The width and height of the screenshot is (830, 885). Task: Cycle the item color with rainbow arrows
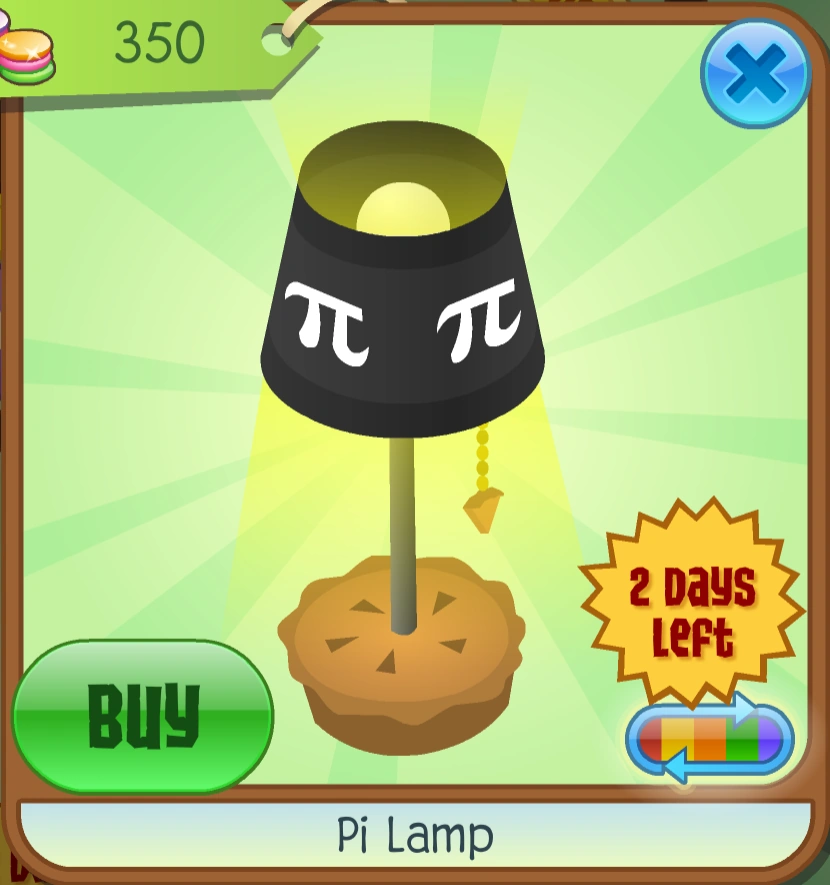[709, 742]
